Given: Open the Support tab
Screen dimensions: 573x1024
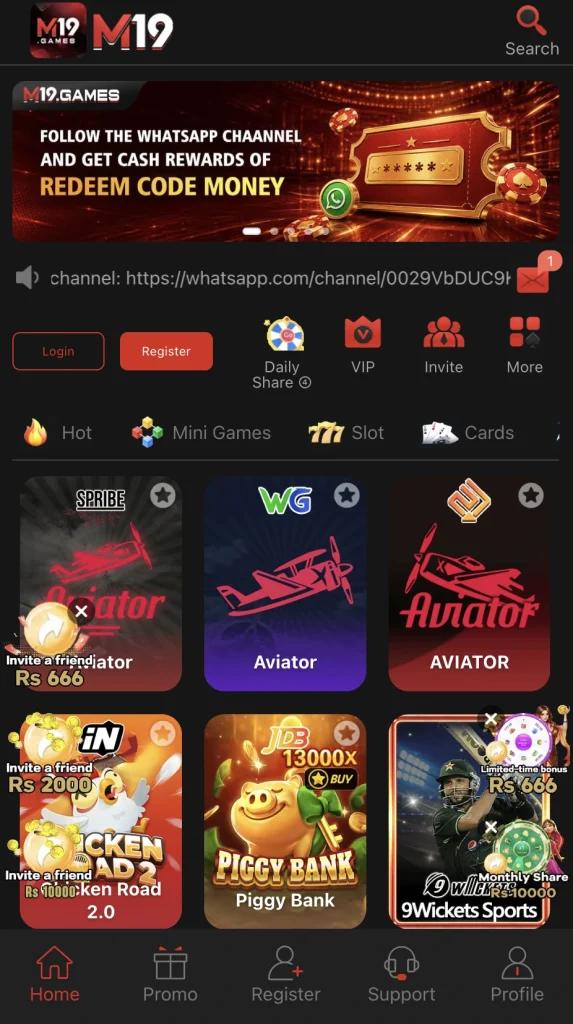Looking at the screenshot, I should [x=401, y=975].
